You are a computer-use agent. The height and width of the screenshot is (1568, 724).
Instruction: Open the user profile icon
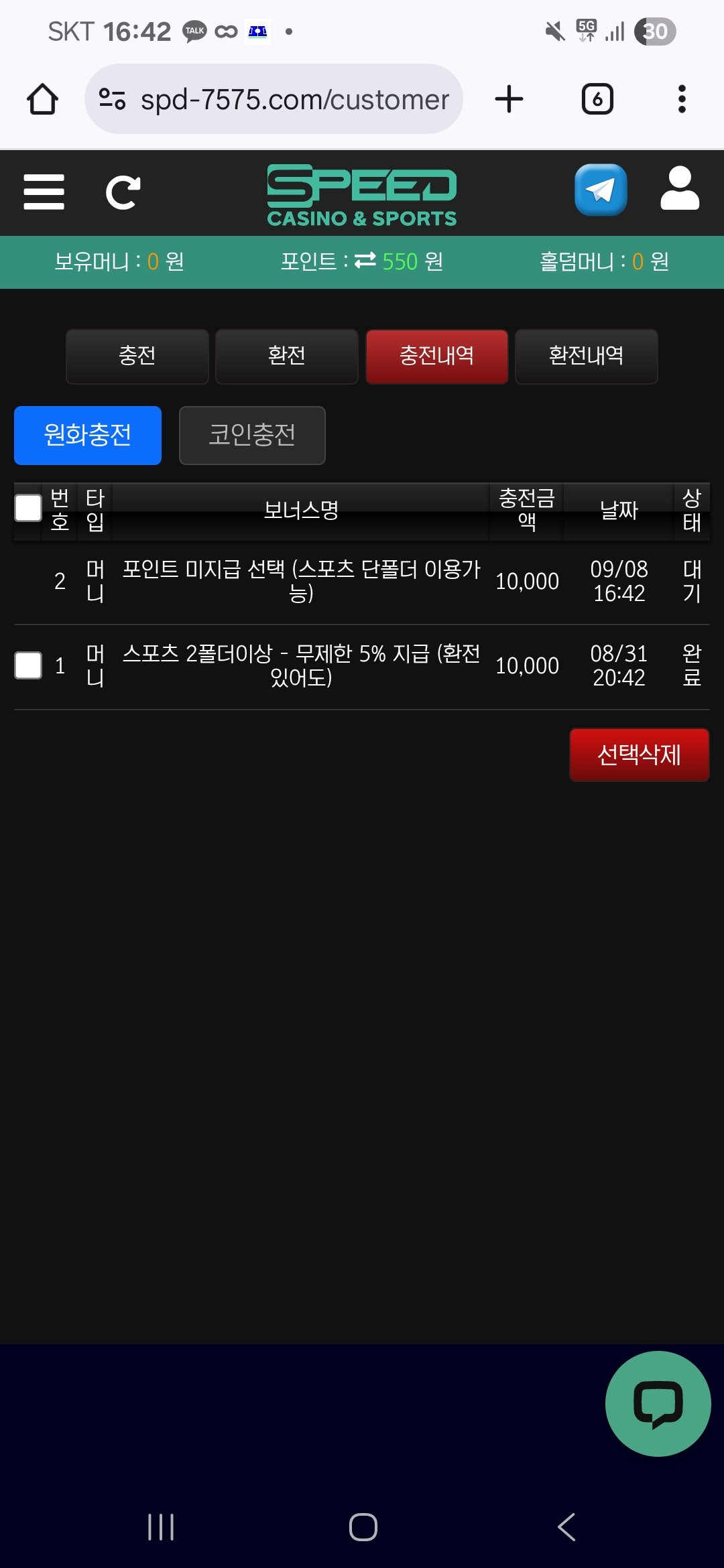680,189
